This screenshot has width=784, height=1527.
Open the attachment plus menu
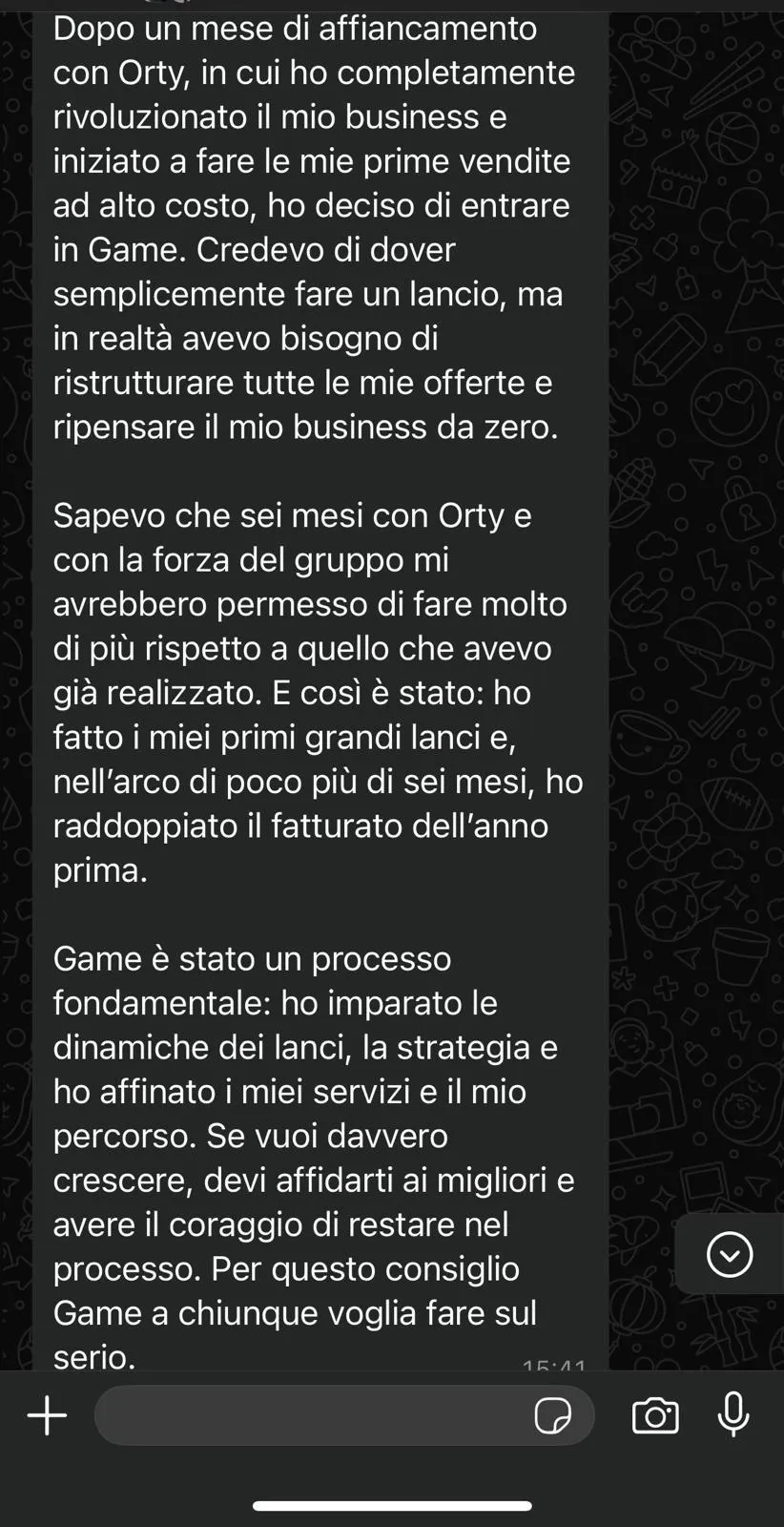pyautogui.click(x=47, y=1415)
